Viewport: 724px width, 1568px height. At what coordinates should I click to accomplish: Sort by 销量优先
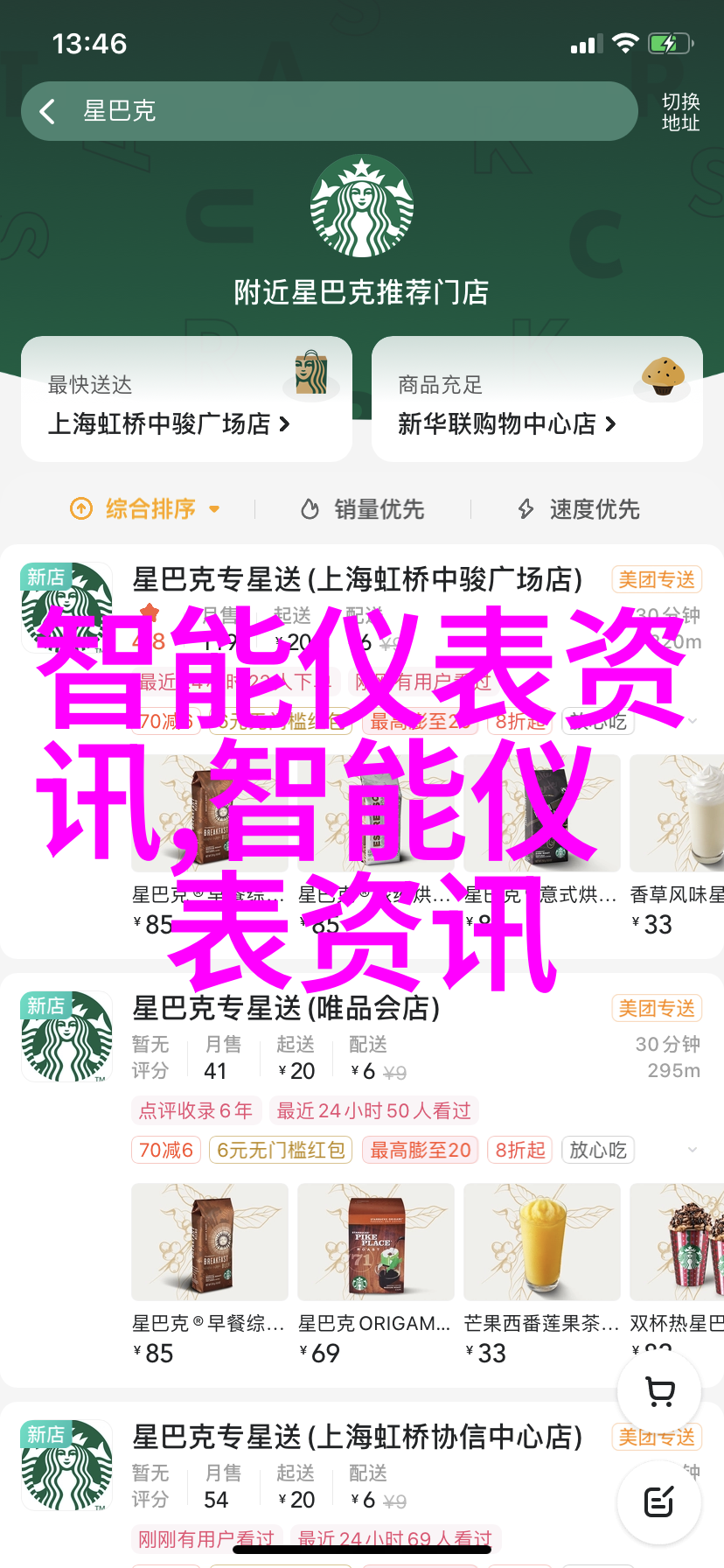pyautogui.click(x=363, y=508)
